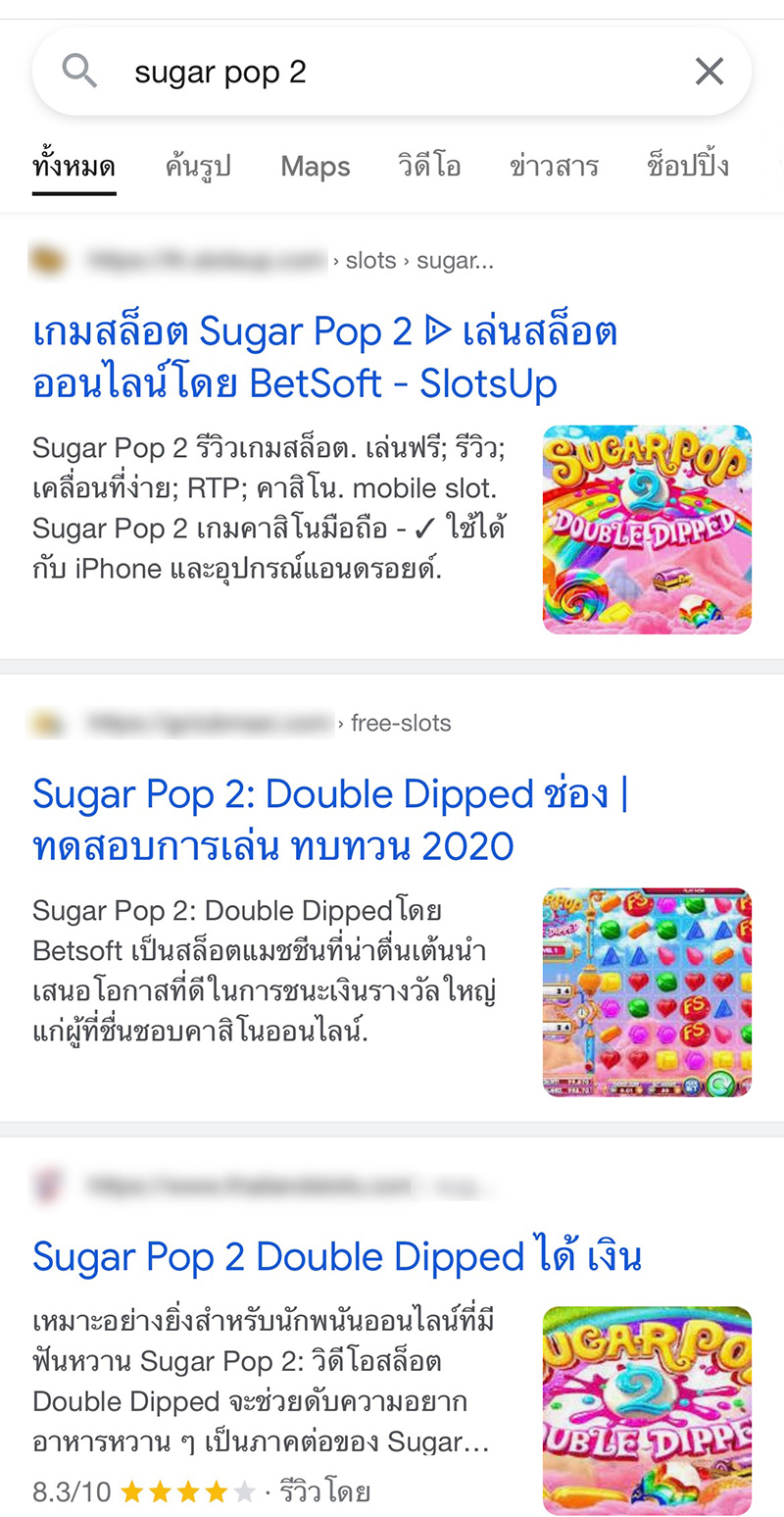Screen dimensions: 784x1517
Task: Switch to the ค้นรูป image search tab
Action: [x=198, y=165]
